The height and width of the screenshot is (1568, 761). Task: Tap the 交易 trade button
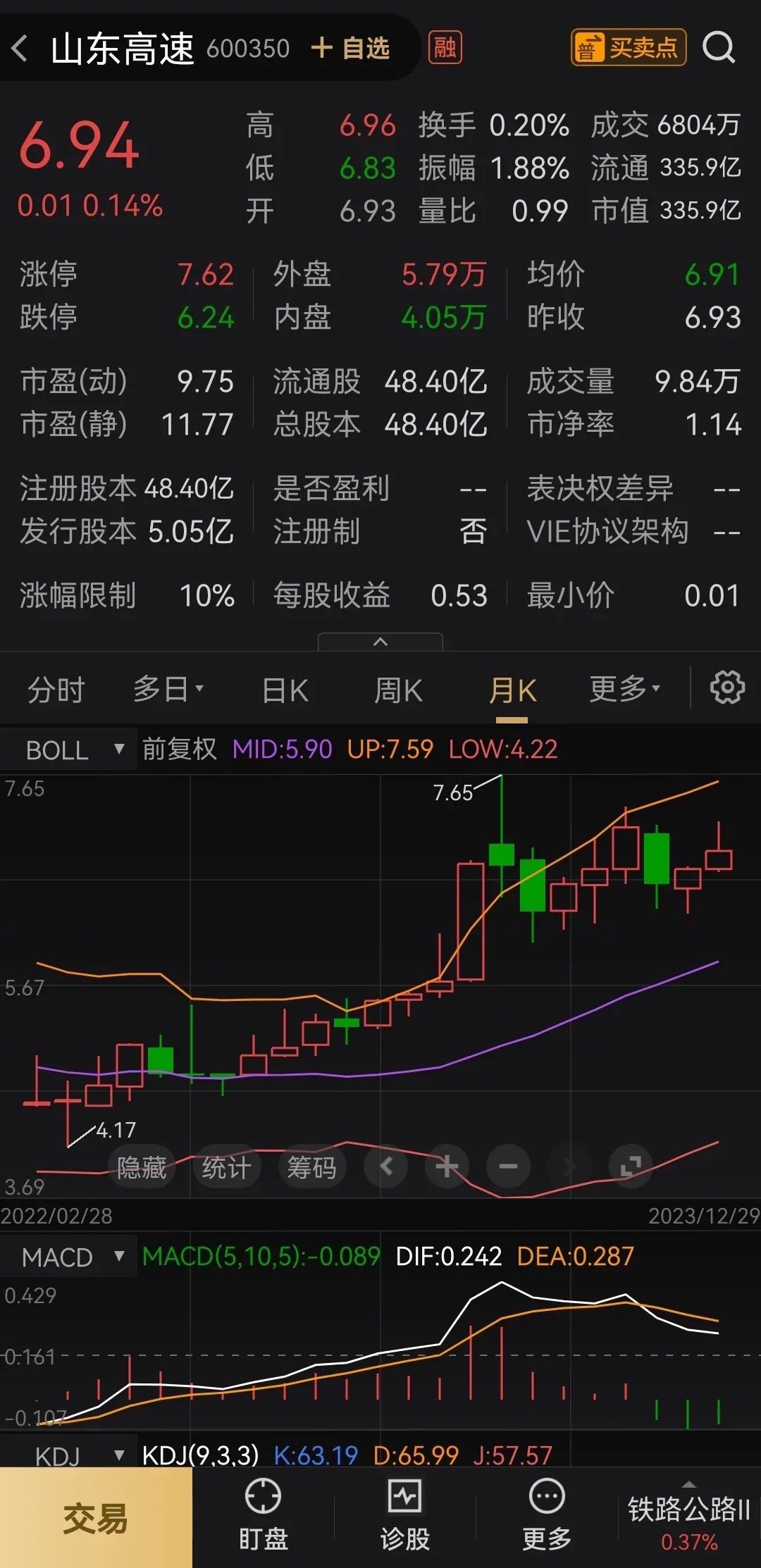96,1517
